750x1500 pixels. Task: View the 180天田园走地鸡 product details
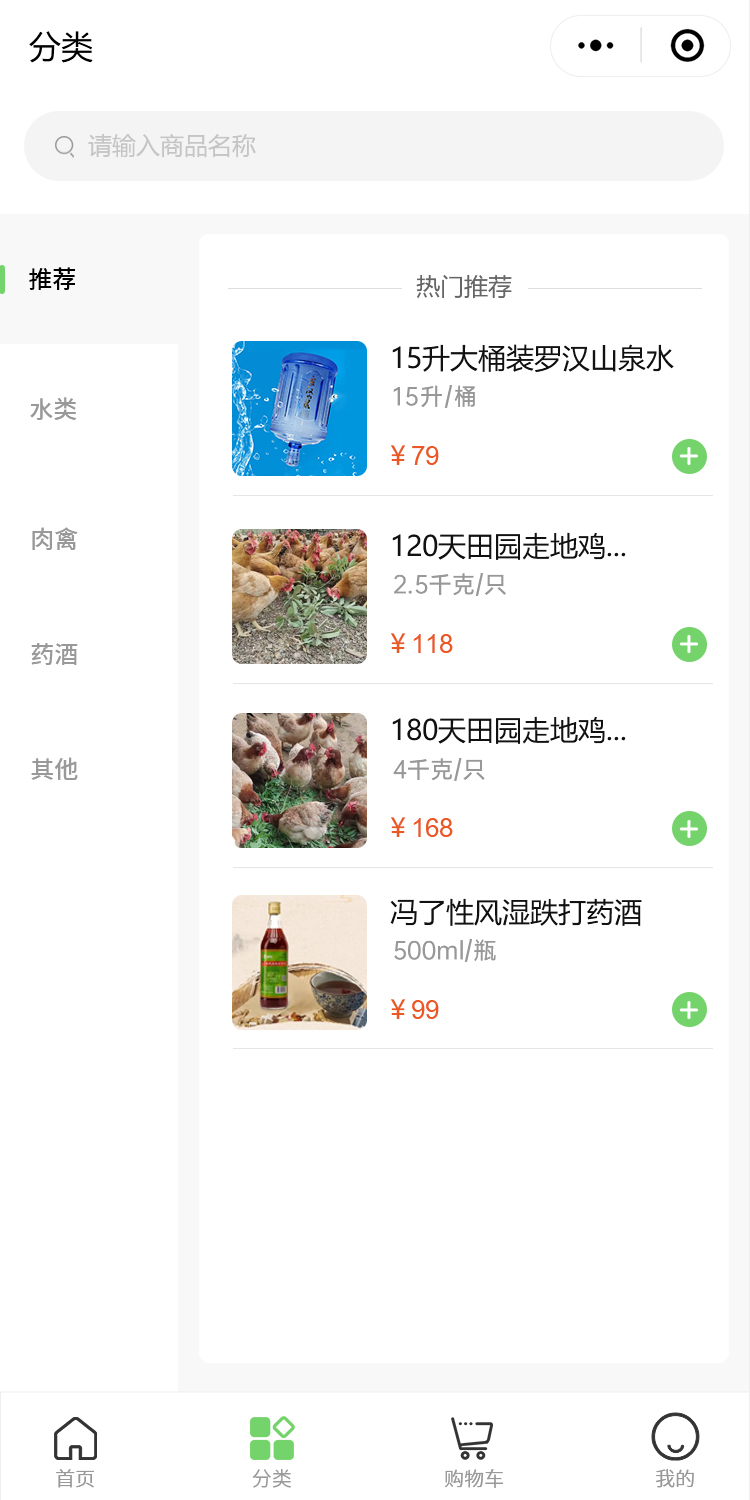click(x=508, y=730)
